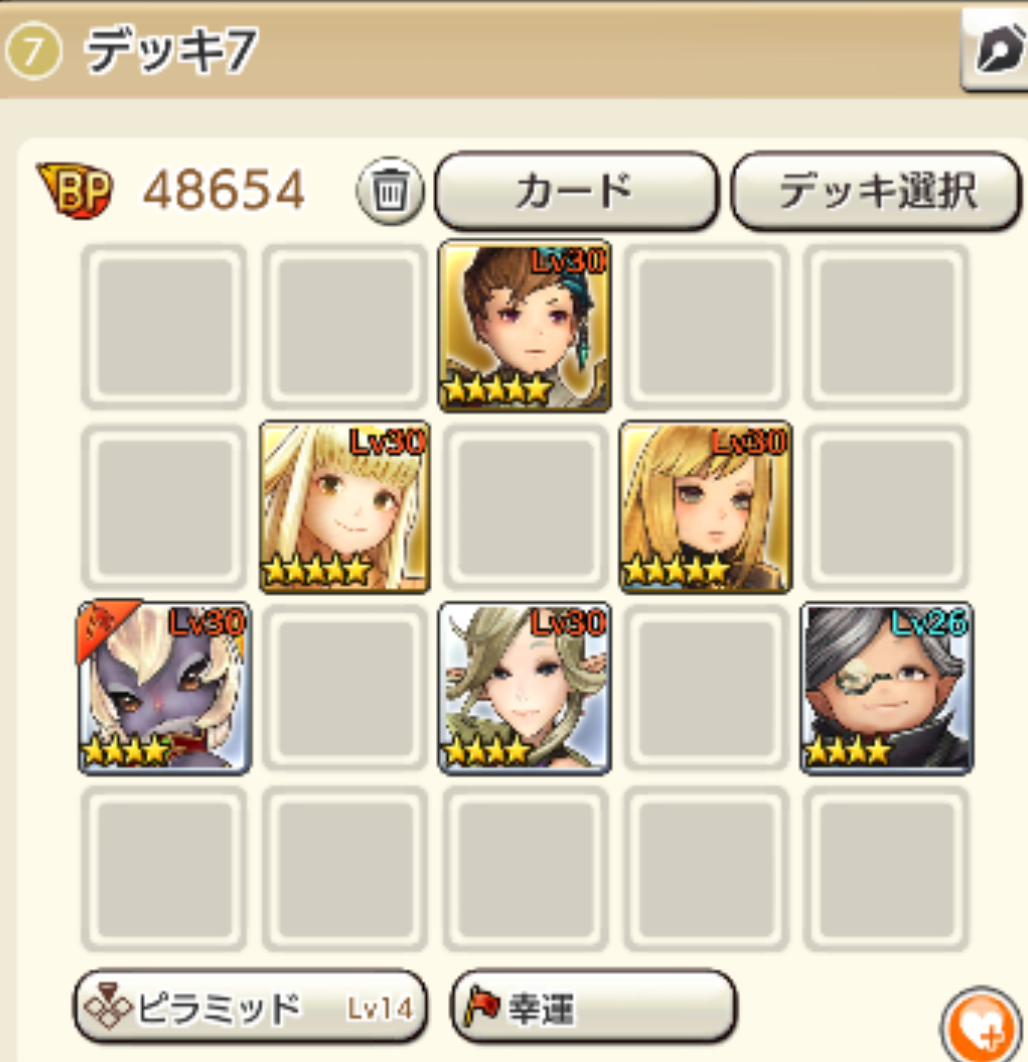Select the horned green-haired Lv30 character
This screenshot has width=1028, height=1062.
525,687
